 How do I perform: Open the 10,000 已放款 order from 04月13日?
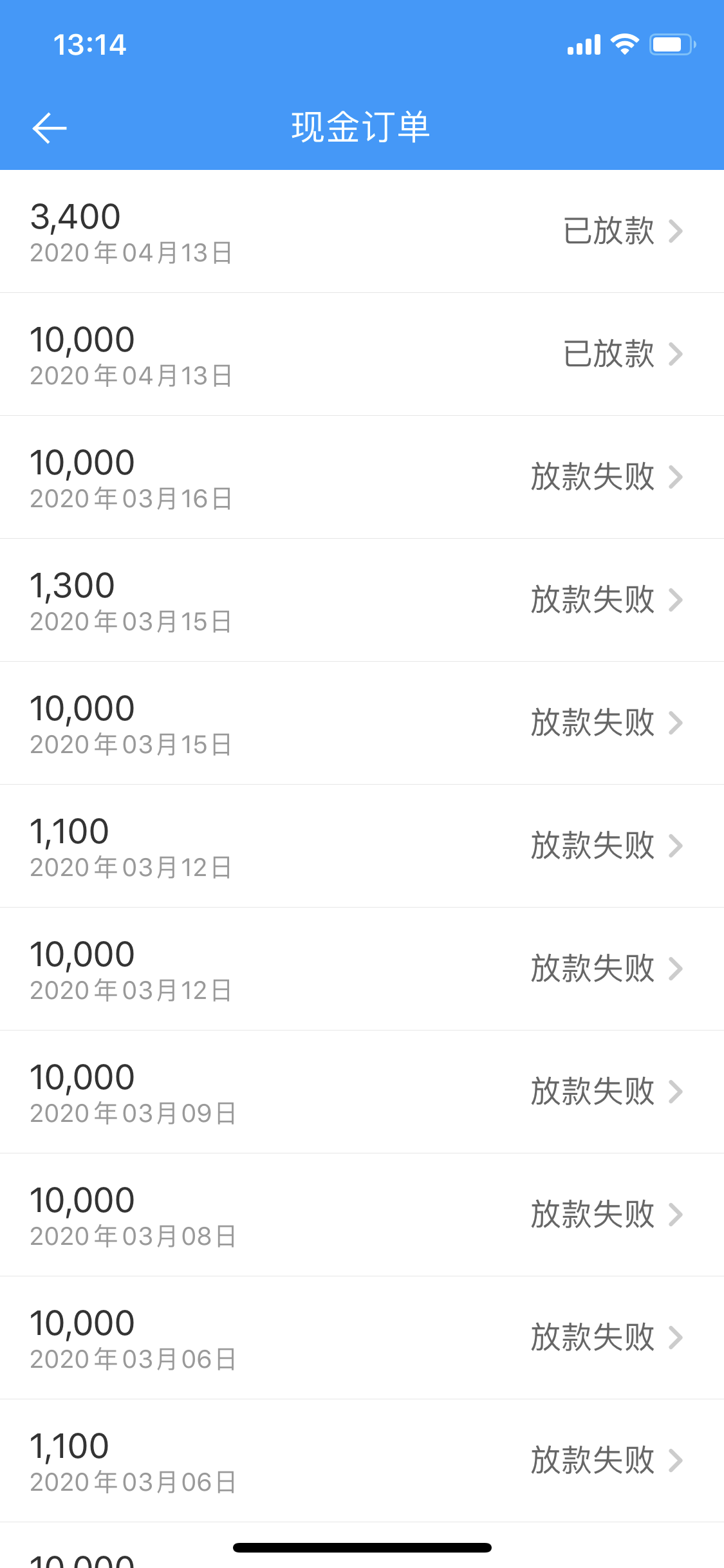pyautogui.click(x=362, y=355)
